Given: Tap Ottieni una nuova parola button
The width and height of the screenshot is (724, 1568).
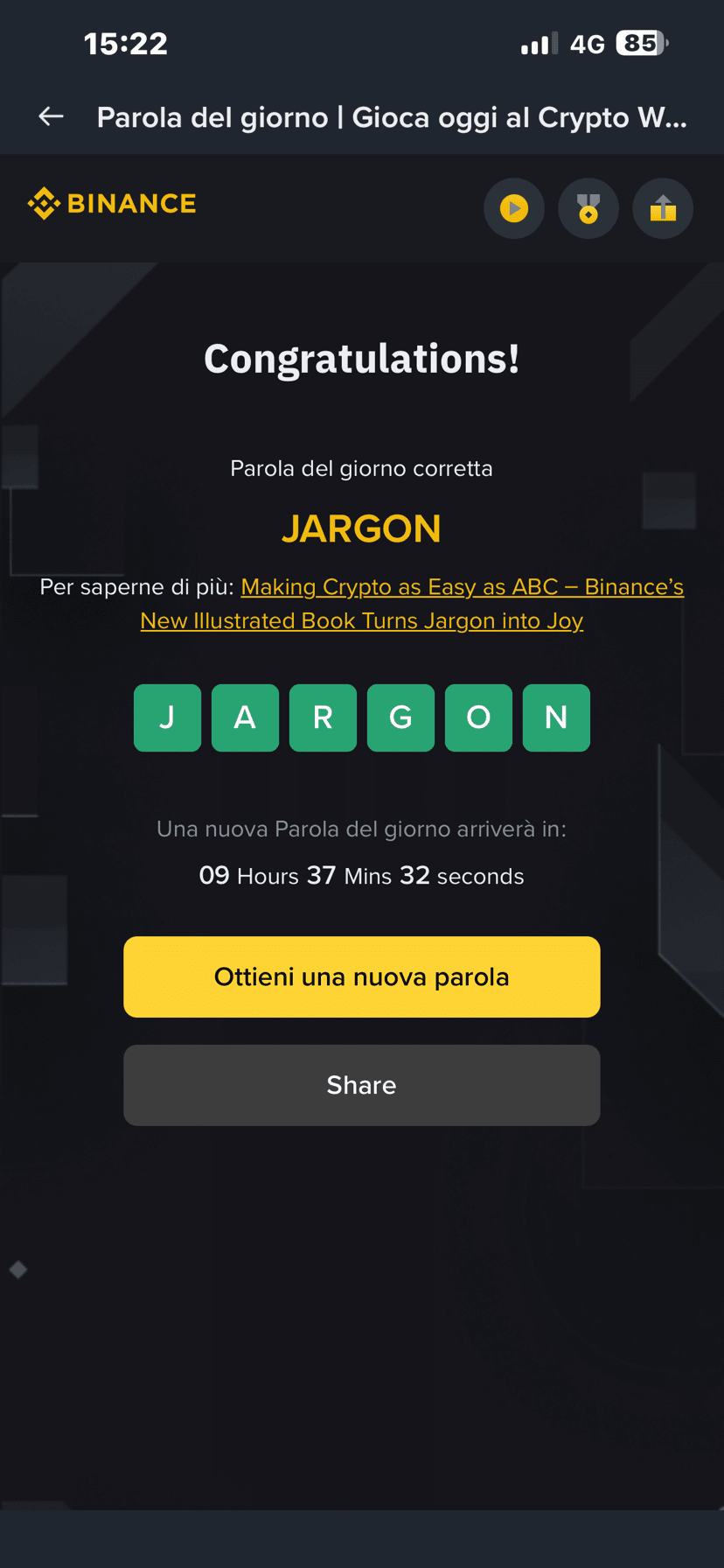Looking at the screenshot, I should click(x=361, y=976).
